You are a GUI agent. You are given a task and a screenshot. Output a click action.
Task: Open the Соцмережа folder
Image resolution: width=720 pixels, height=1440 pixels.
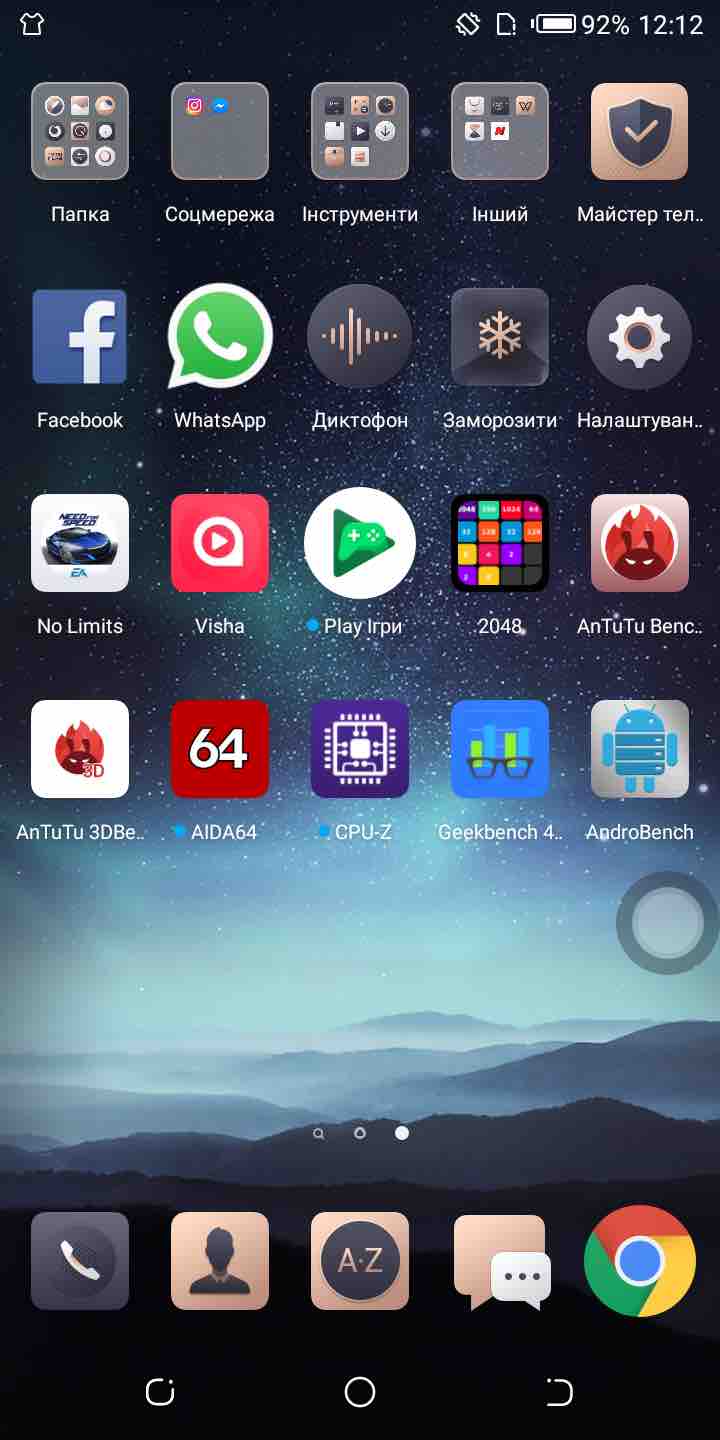[x=220, y=131]
